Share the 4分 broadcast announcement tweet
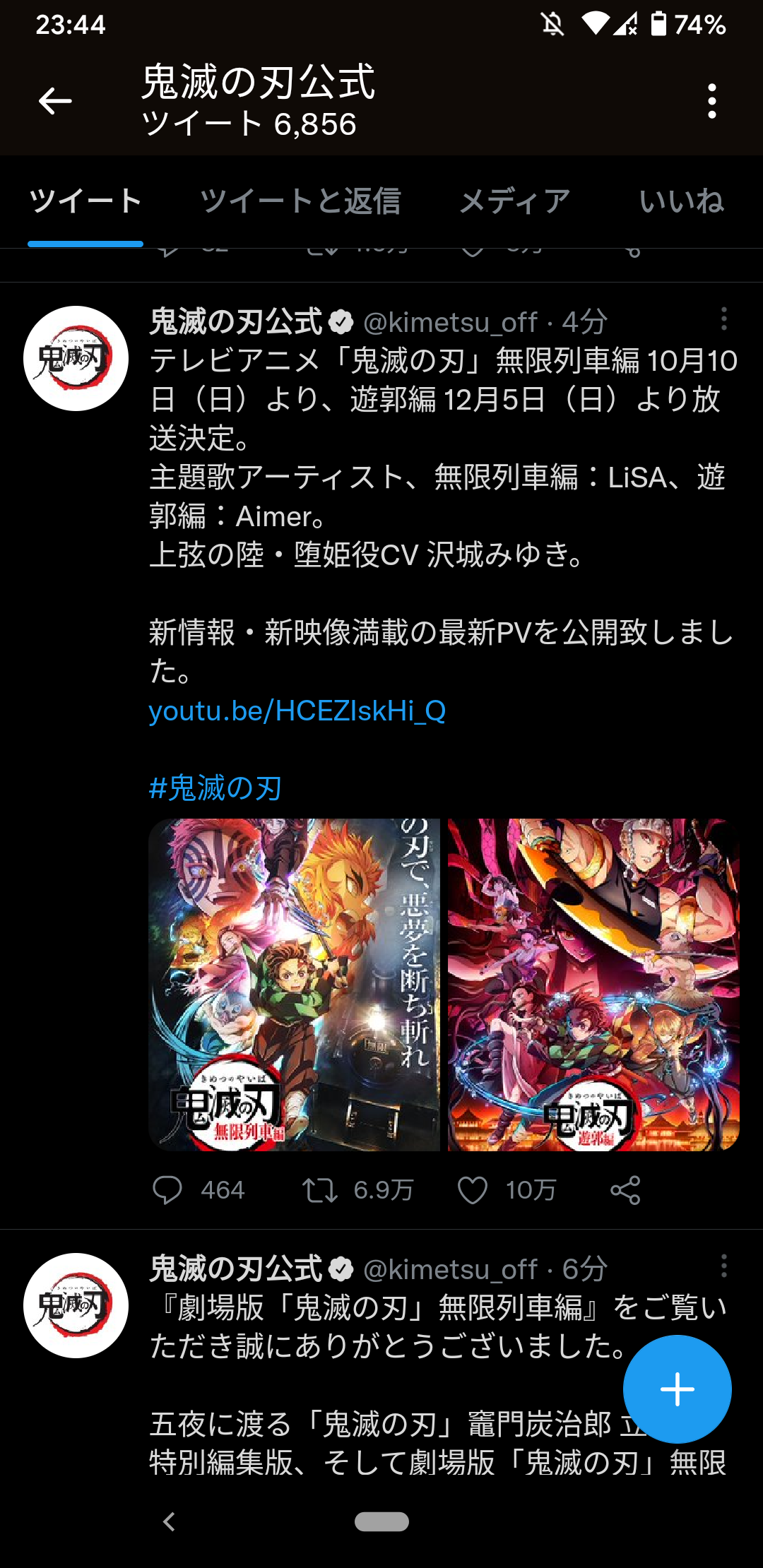 (x=625, y=1190)
